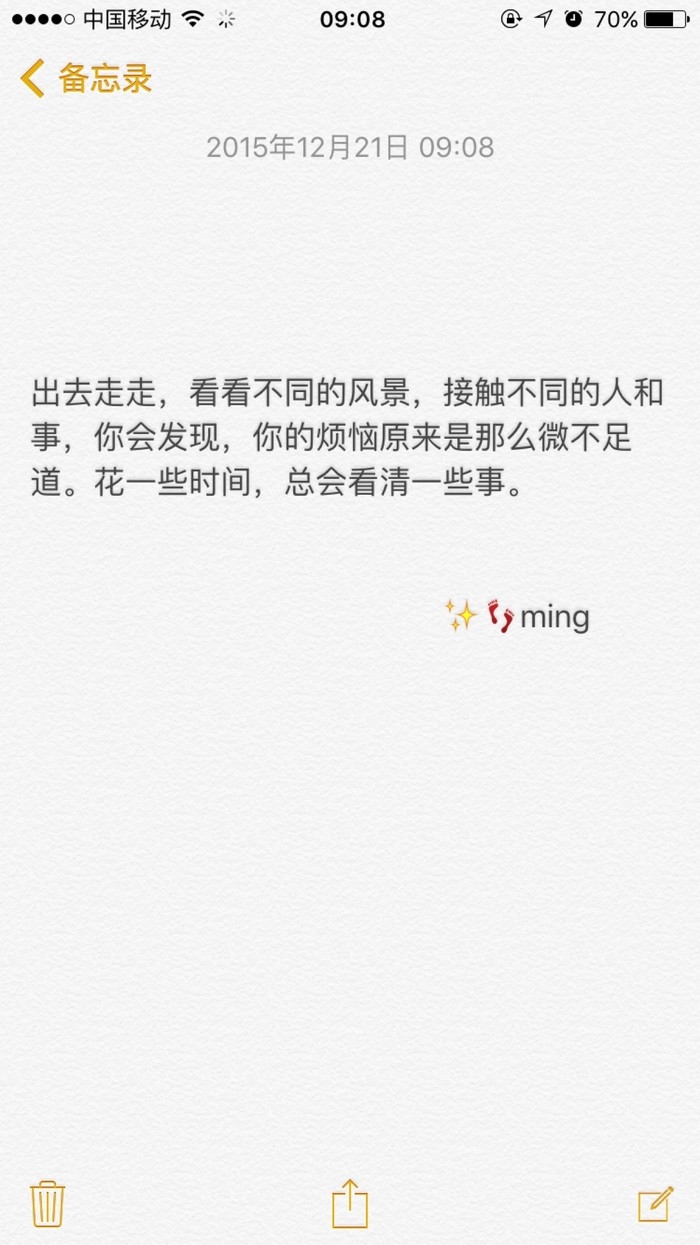Go back to 备忘录 list

pos(86,78)
